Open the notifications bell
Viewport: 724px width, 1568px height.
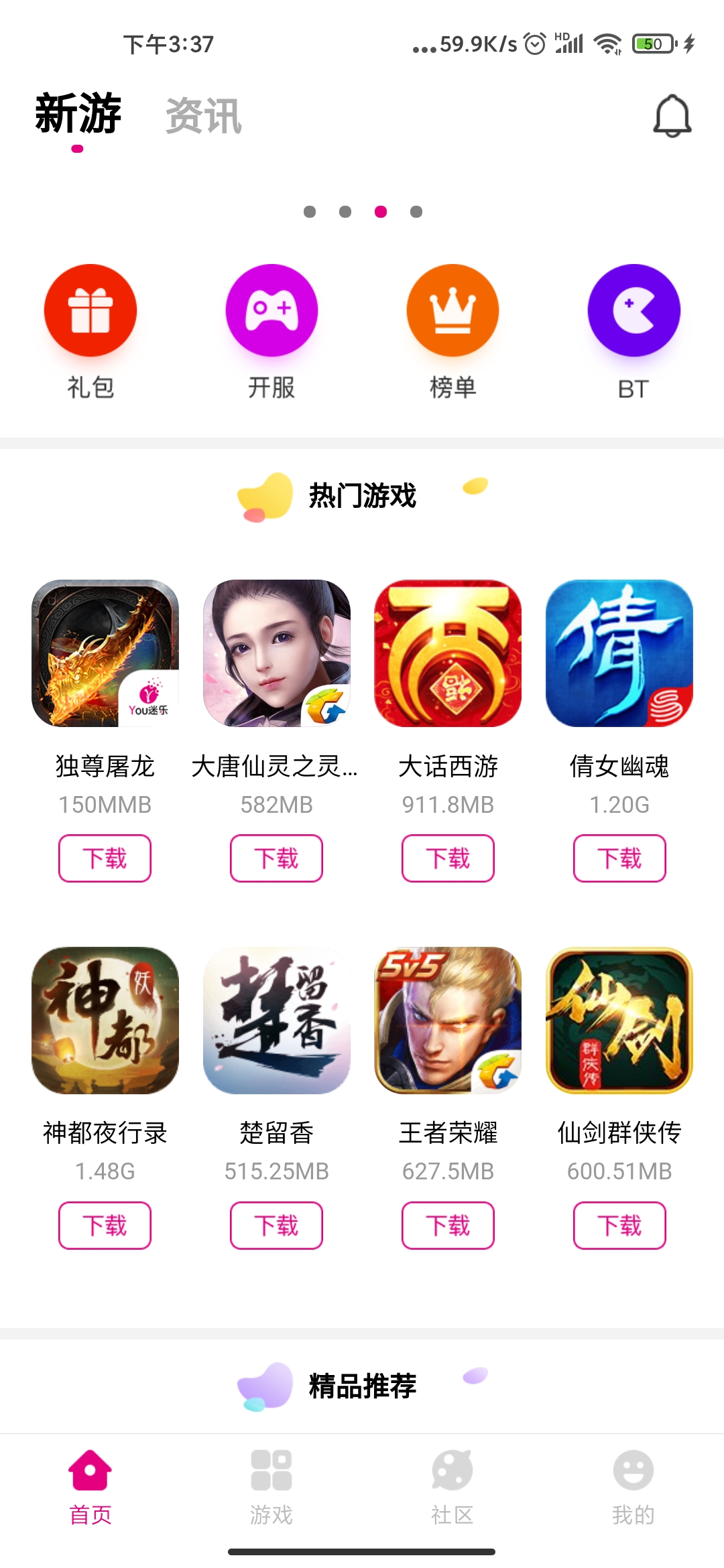point(672,117)
